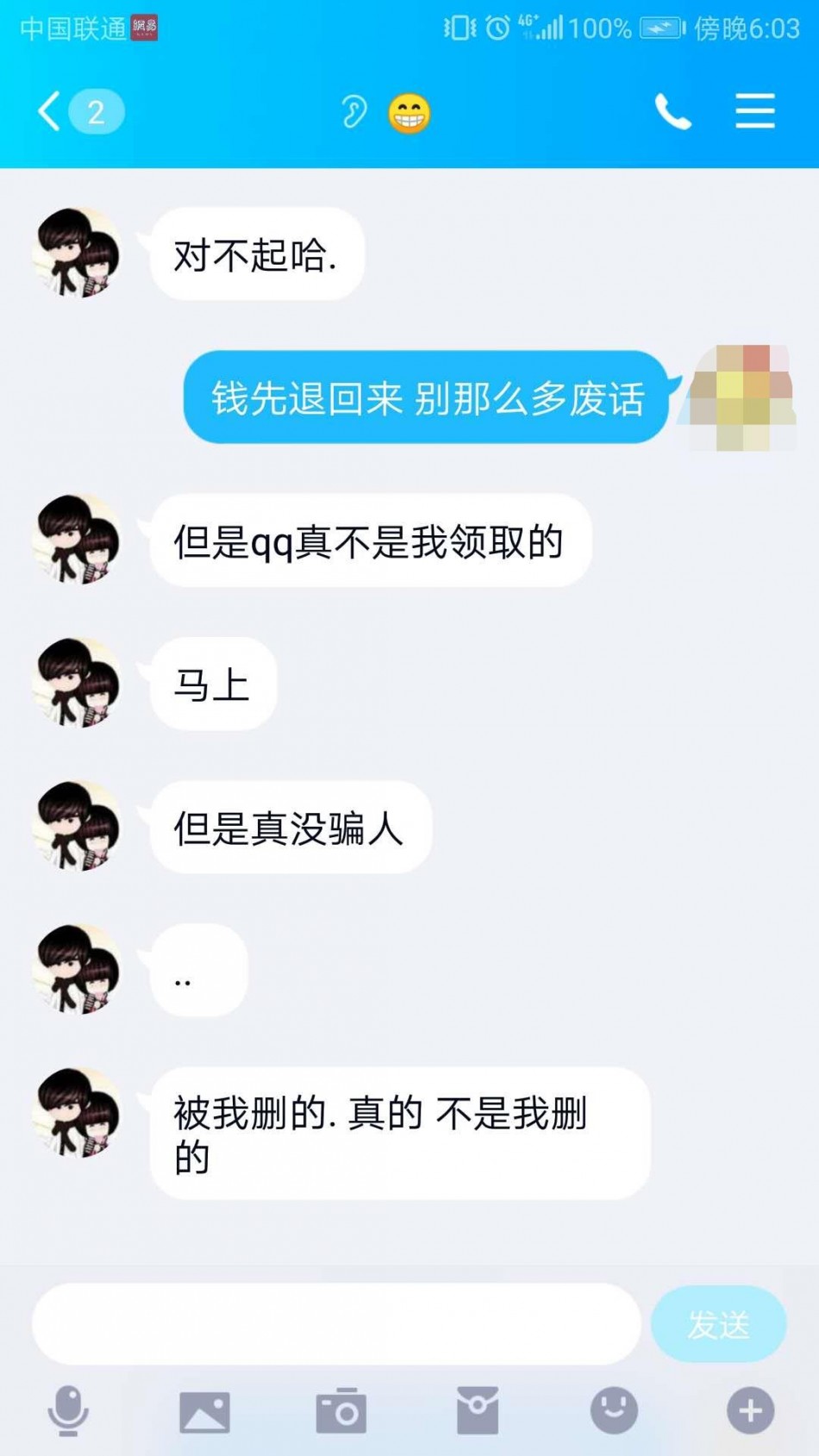Open more attachment options with plus

[750, 1411]
